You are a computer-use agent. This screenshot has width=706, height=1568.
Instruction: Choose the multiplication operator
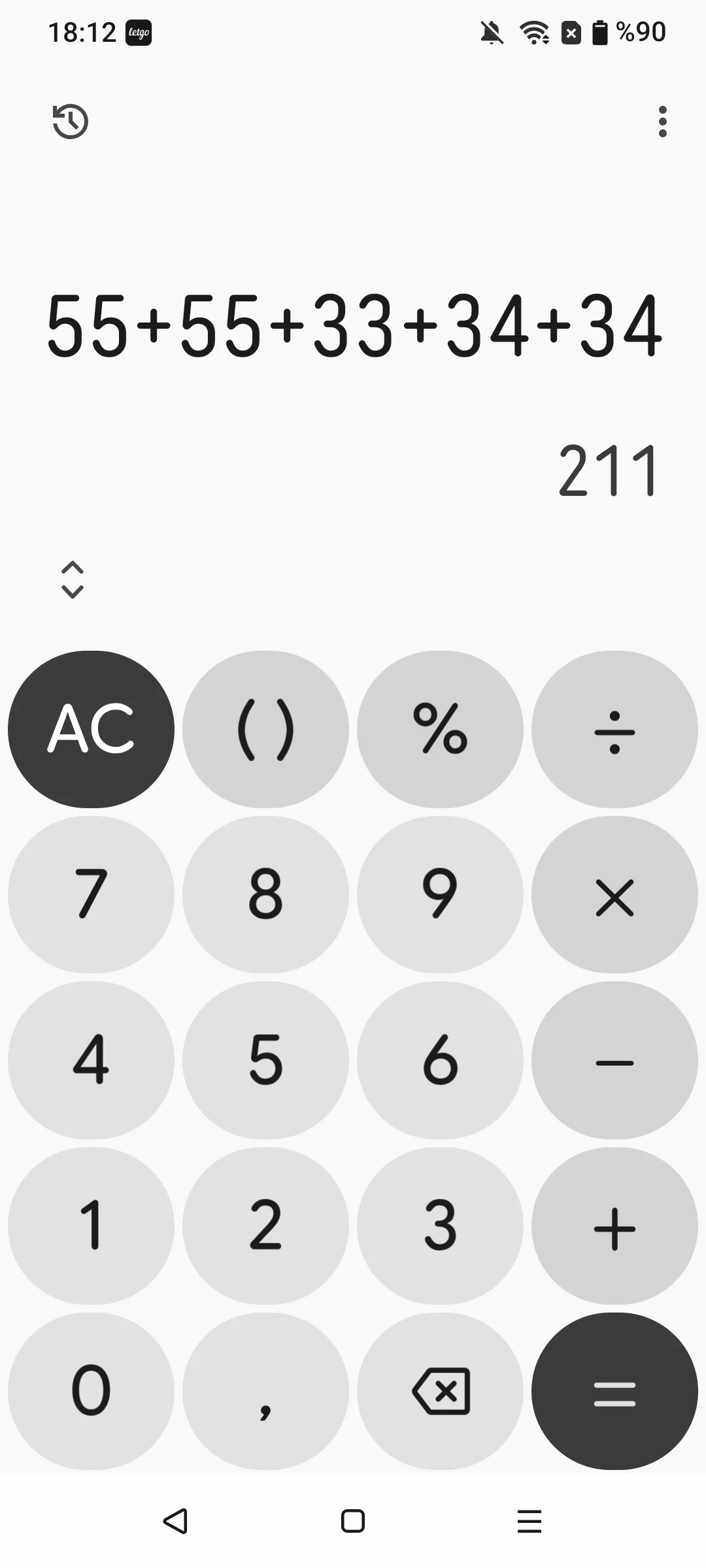pyautogui.click(x=614, y=895)
